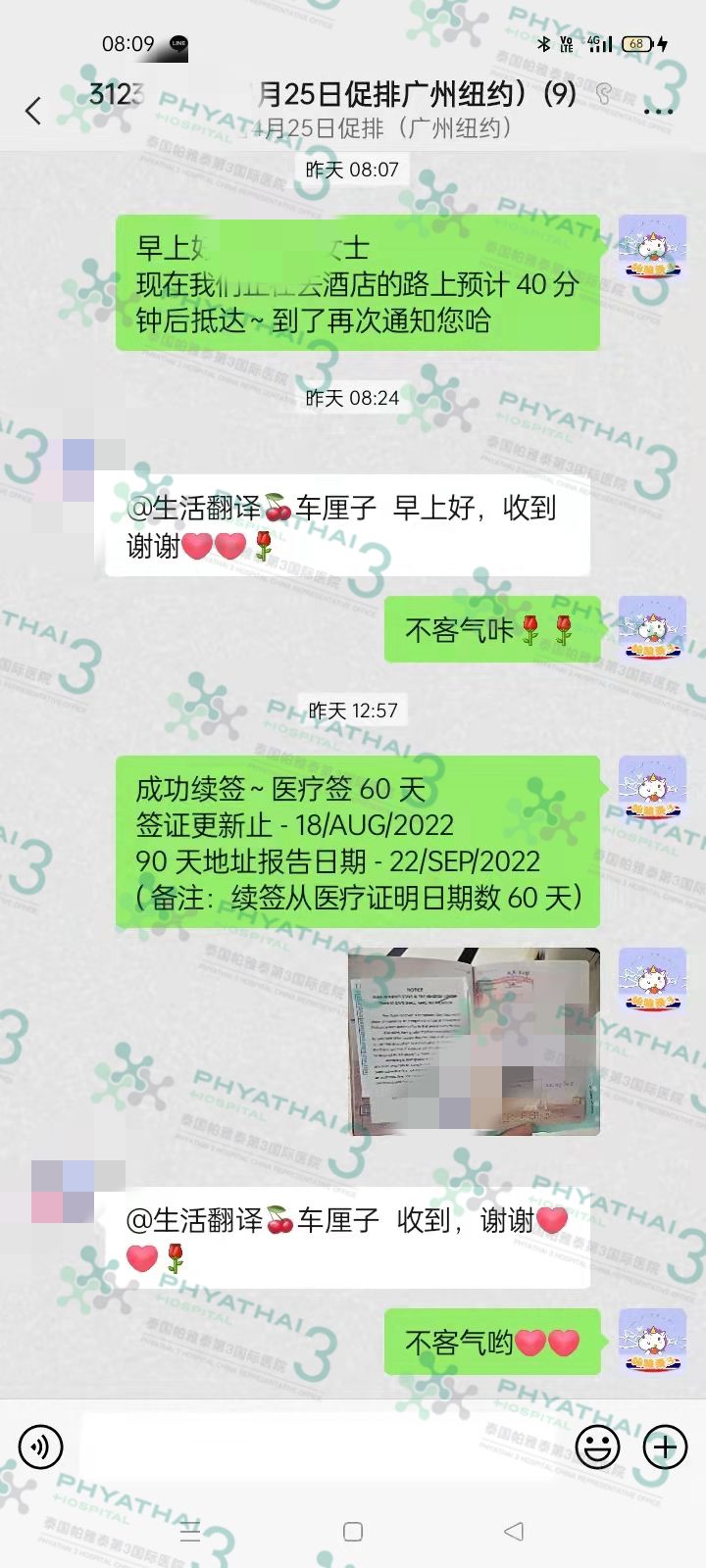Tap the system home button
706x1568 pixels.
pos(353,1532)
